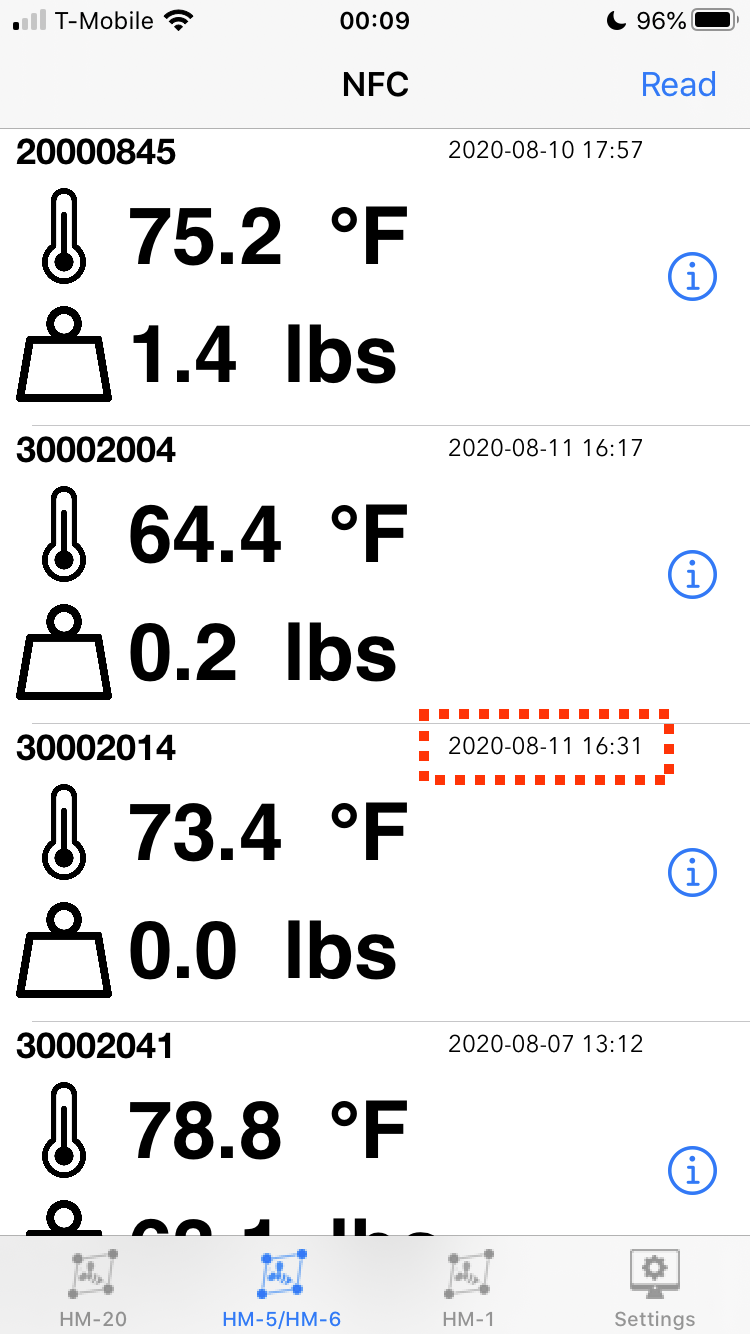View info for sensor 30002014
The height and width of the screenshot is (1334, 750).
[x=692, y=872]
